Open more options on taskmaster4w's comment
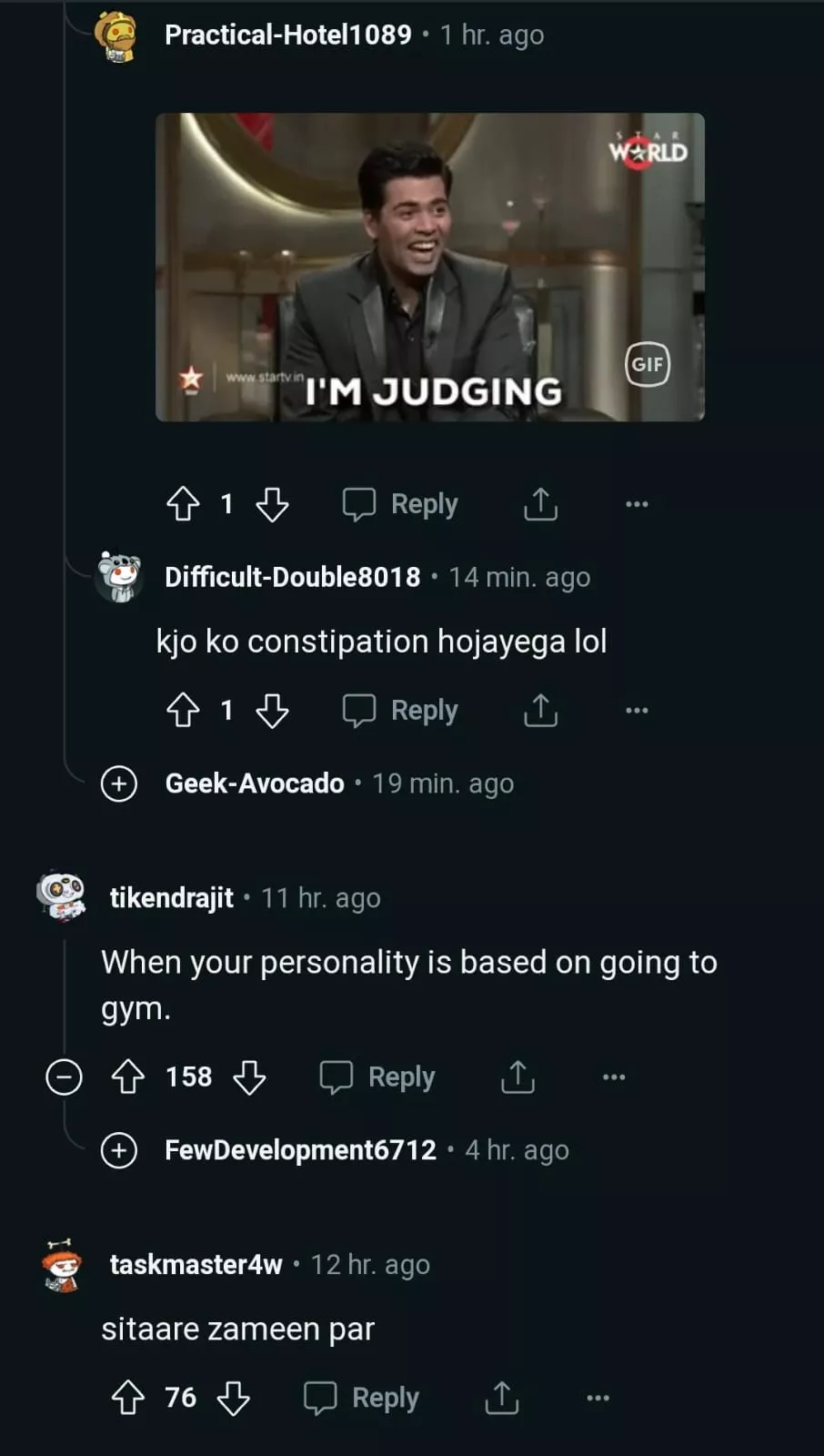 (598, 1398)
